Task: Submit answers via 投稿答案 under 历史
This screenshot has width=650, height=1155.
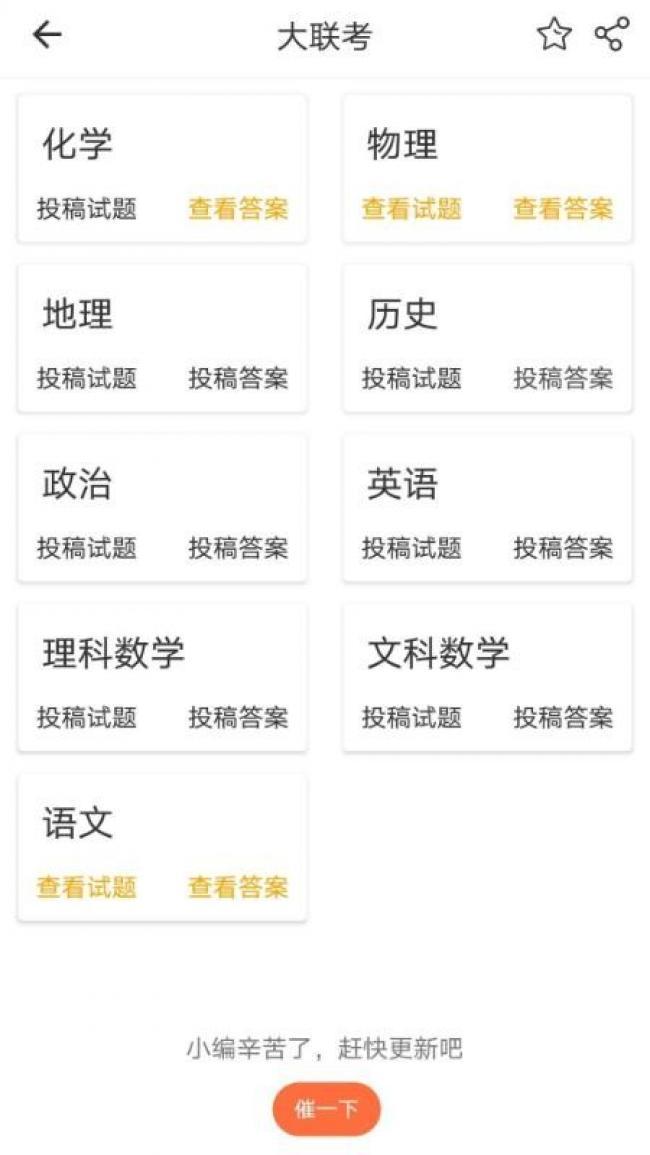Action: pyautogui.click(x=563, y=379)
